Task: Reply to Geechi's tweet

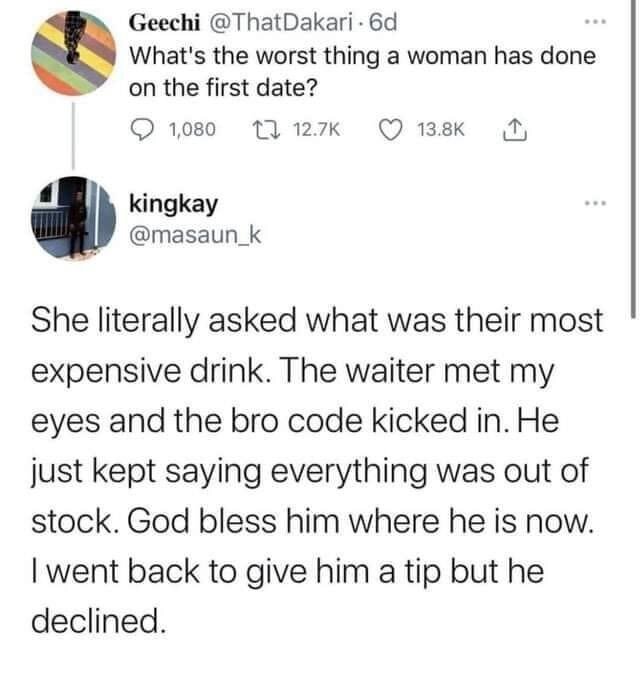Action: (142, 128)
